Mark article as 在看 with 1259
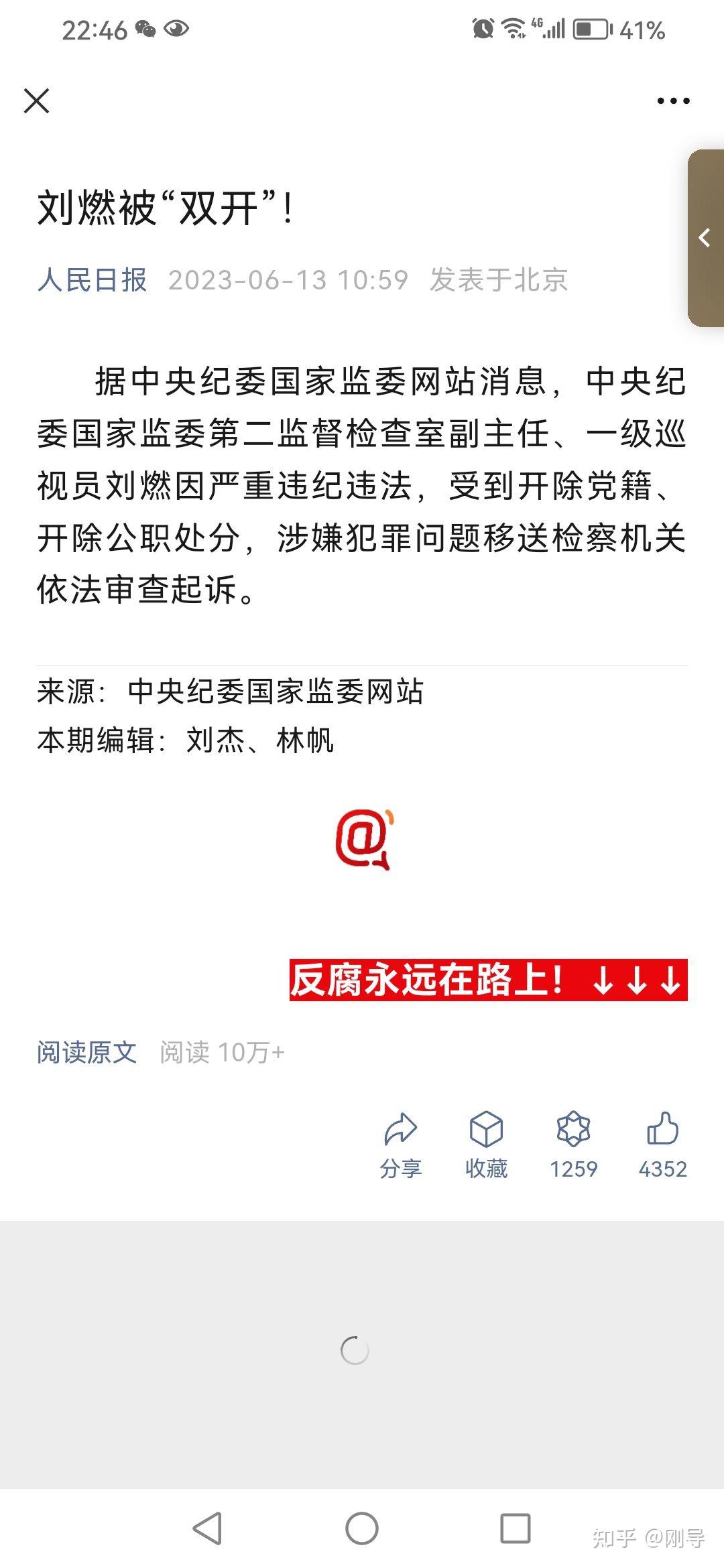 click(573, 1145)
